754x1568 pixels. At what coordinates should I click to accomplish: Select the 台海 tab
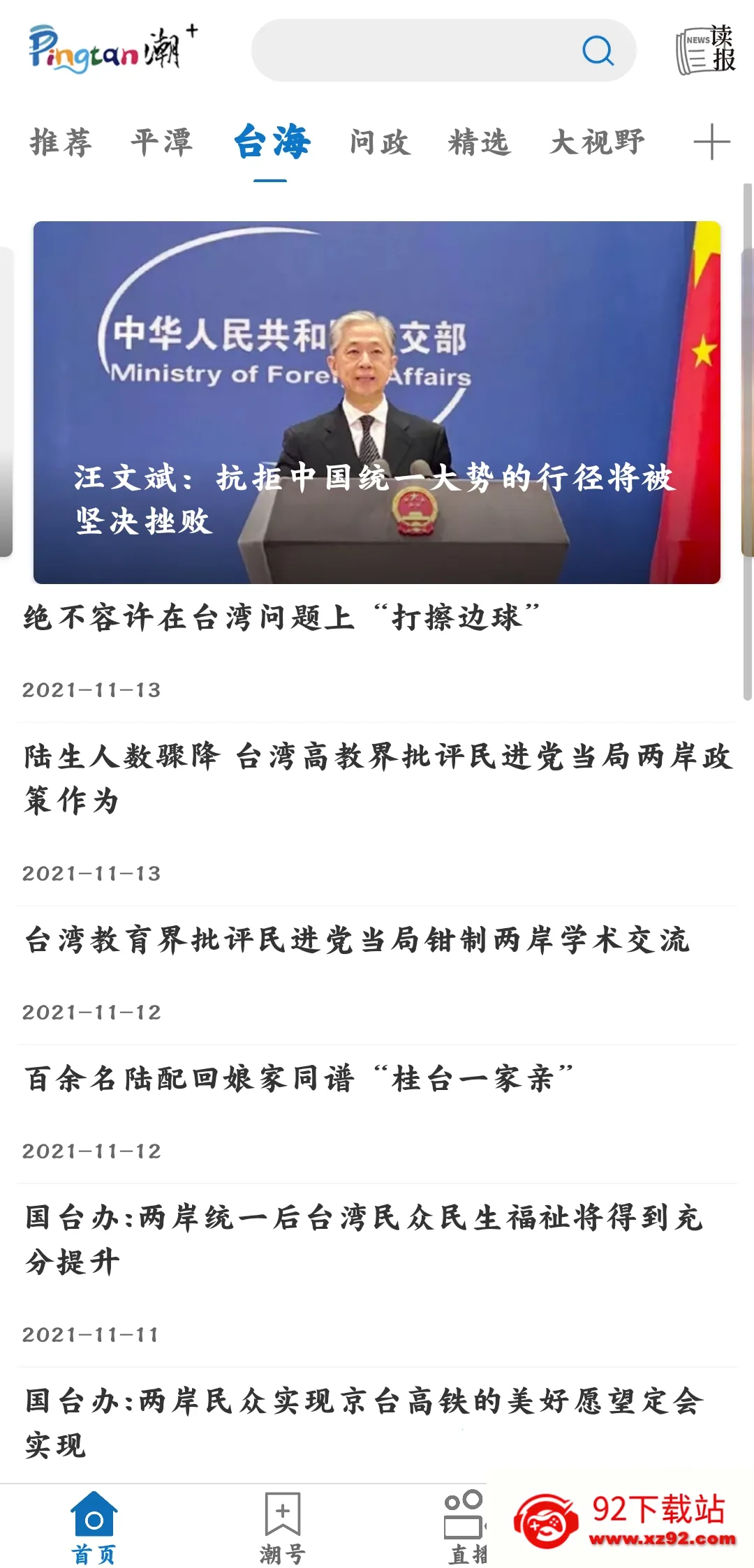pyautogui.click(x=272, y=142)
